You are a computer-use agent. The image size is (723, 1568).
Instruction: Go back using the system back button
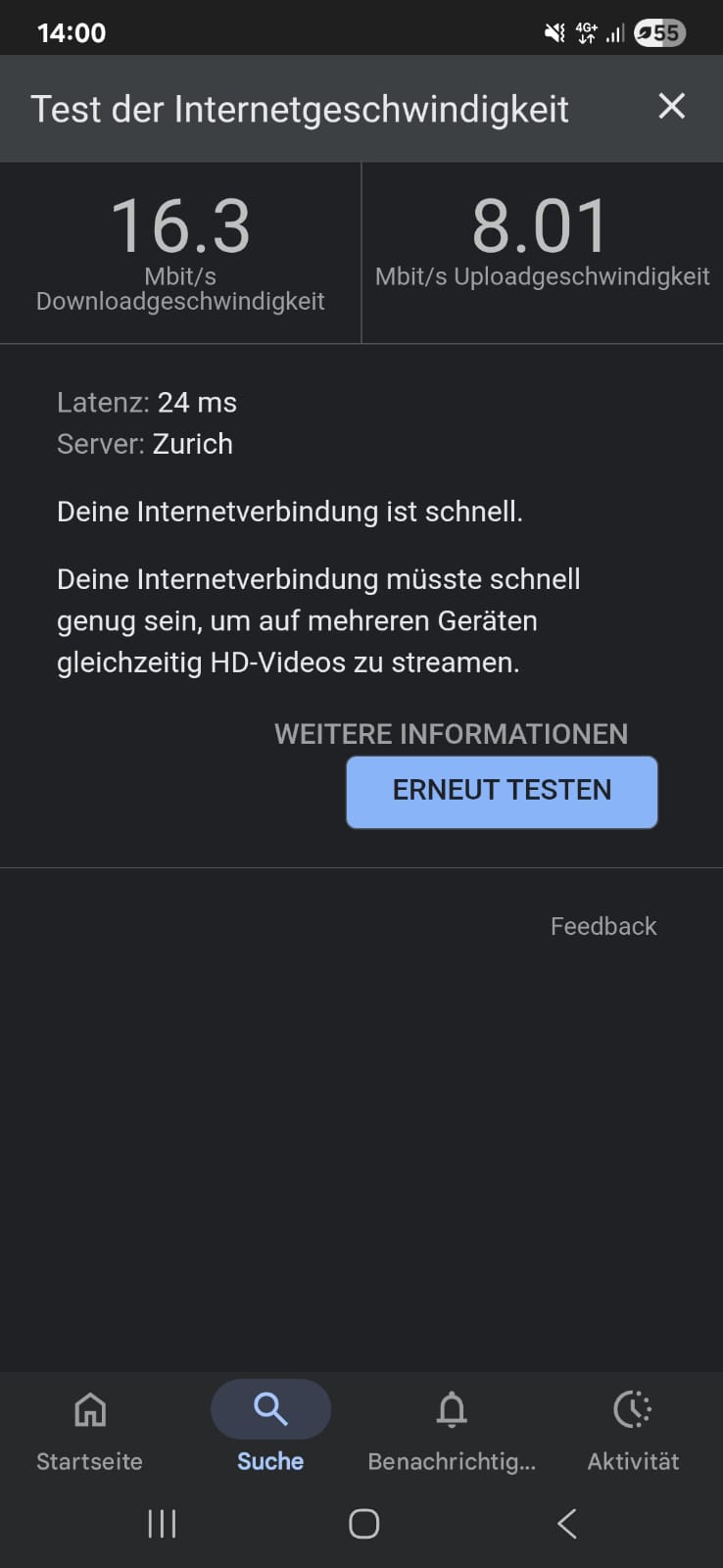[x=566, y=1523]
